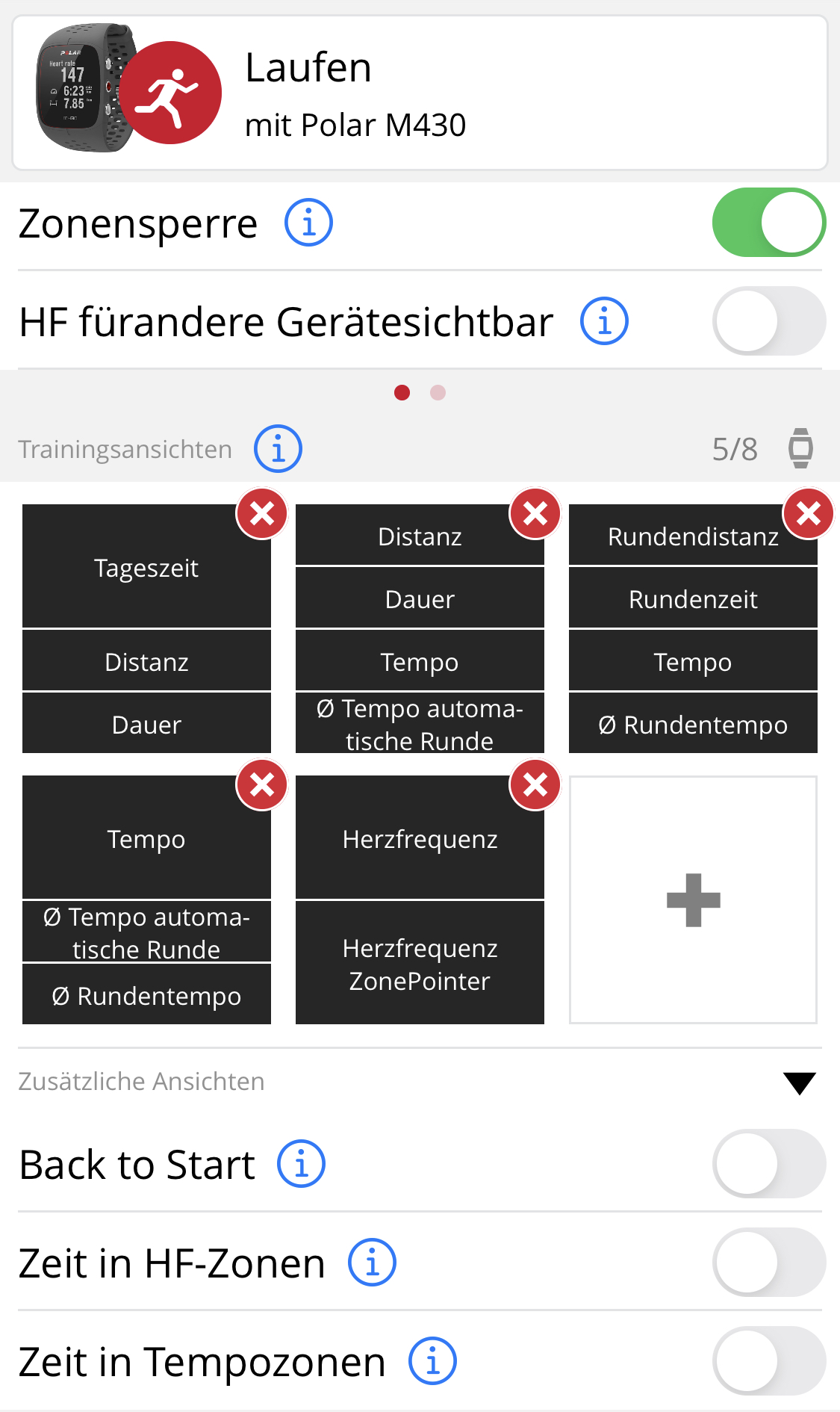Open the Laufen sport profile card

pyautogui.click(x=420, y=93)
